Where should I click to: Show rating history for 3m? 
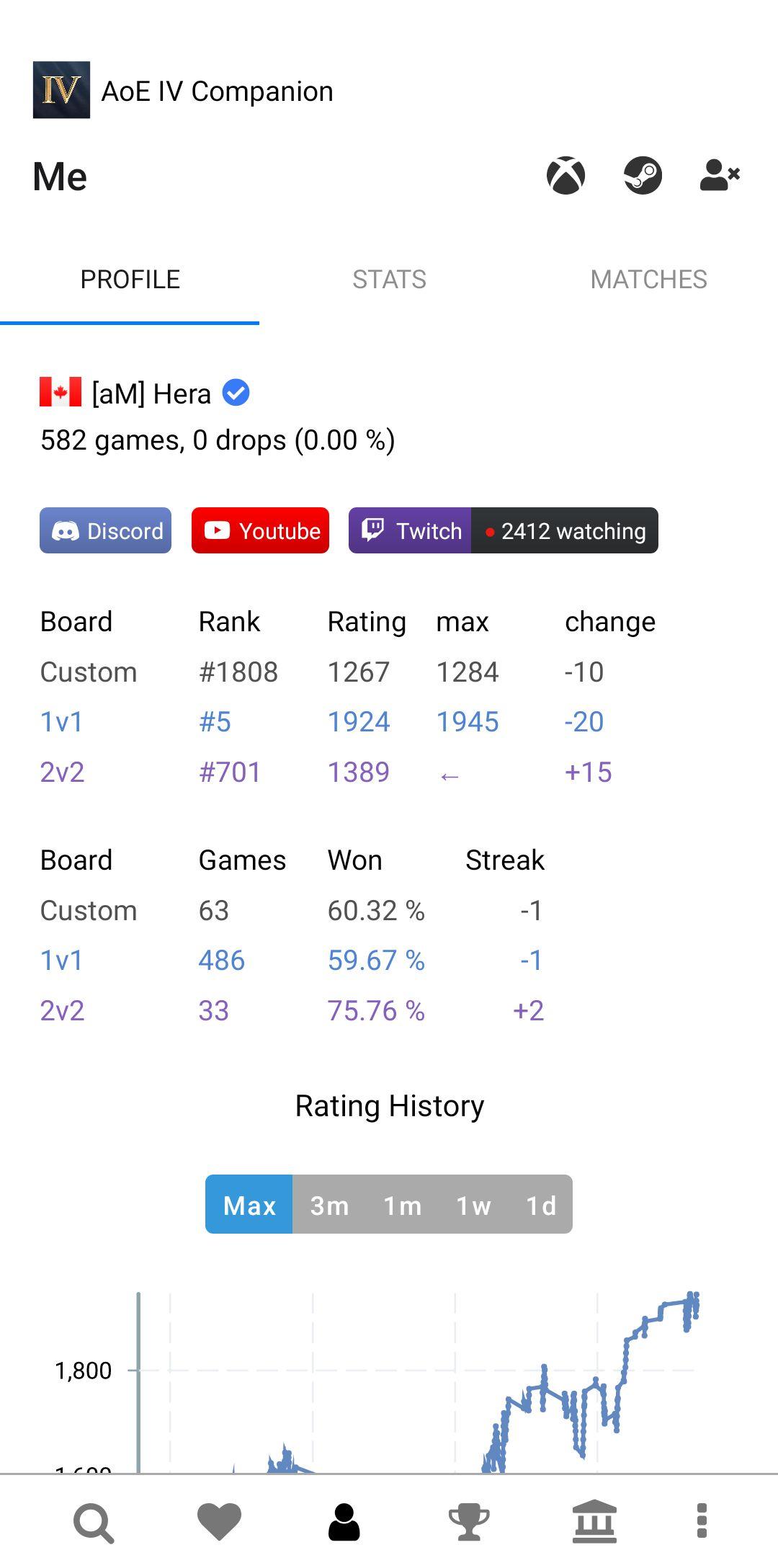pyautogui.click(x=329, y=1205)
